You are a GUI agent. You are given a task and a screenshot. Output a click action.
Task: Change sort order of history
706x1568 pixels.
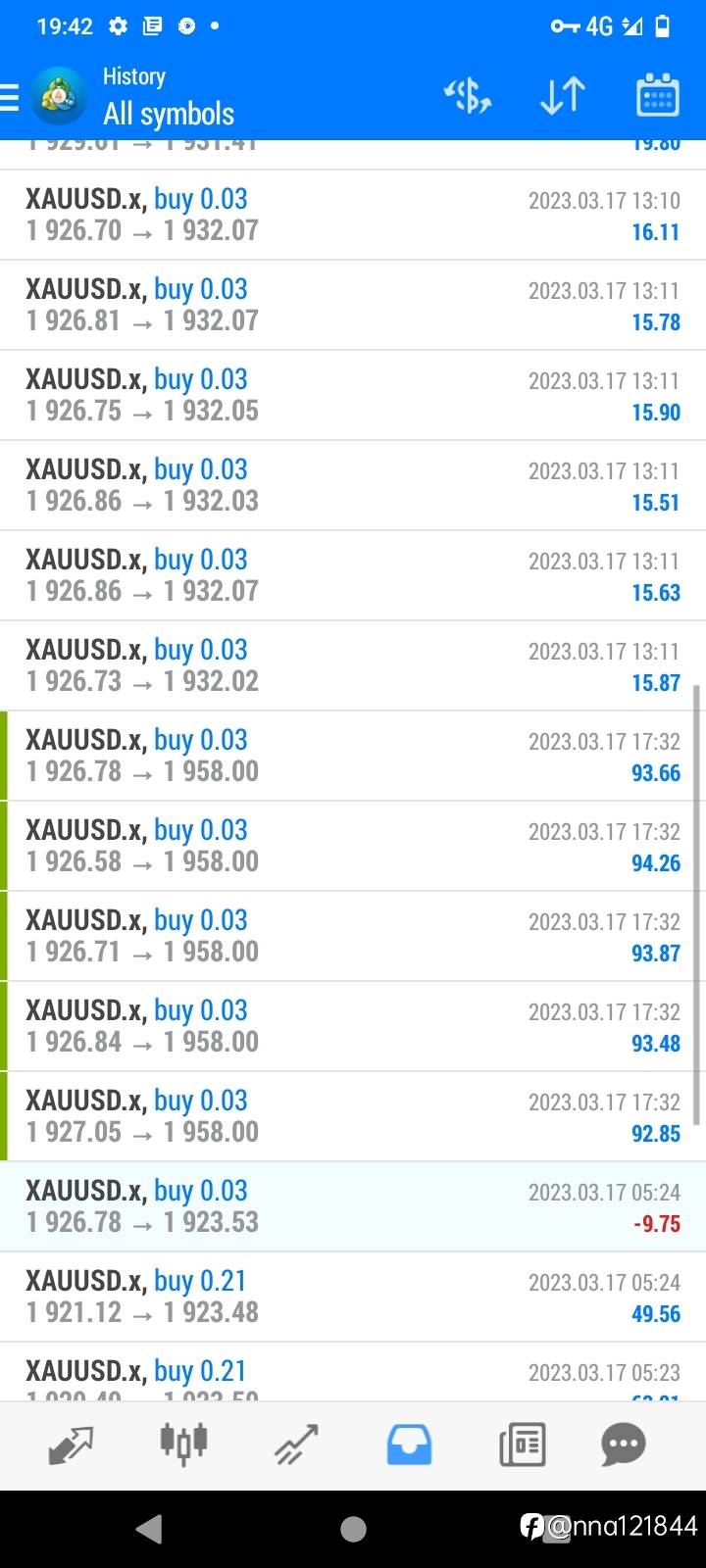[563, 96]
